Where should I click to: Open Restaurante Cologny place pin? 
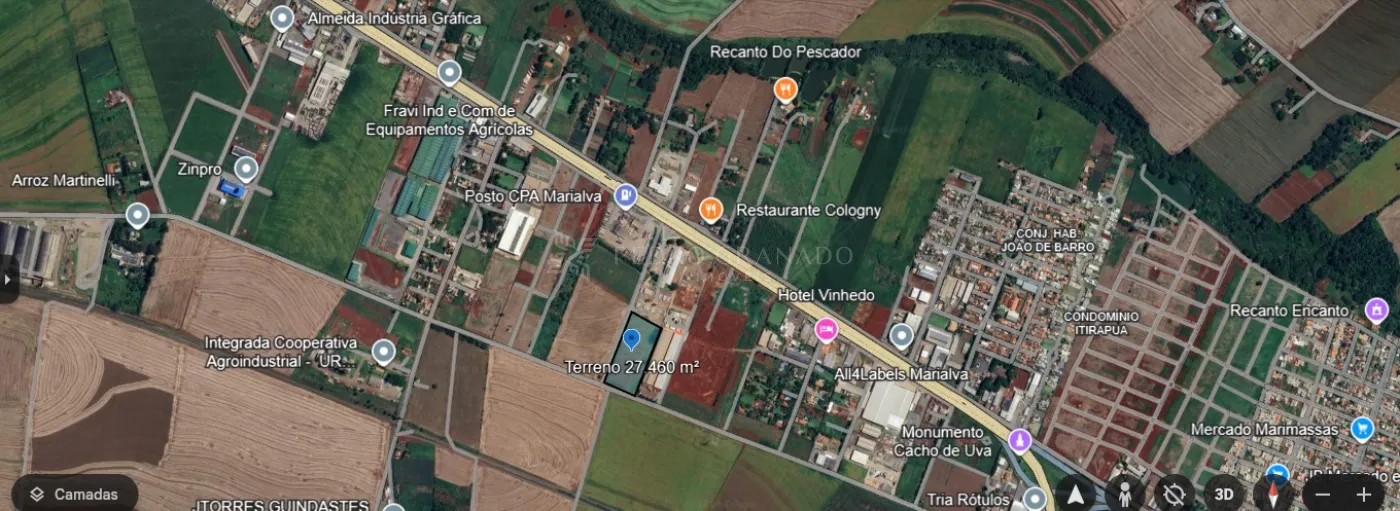tap(711, 209)
